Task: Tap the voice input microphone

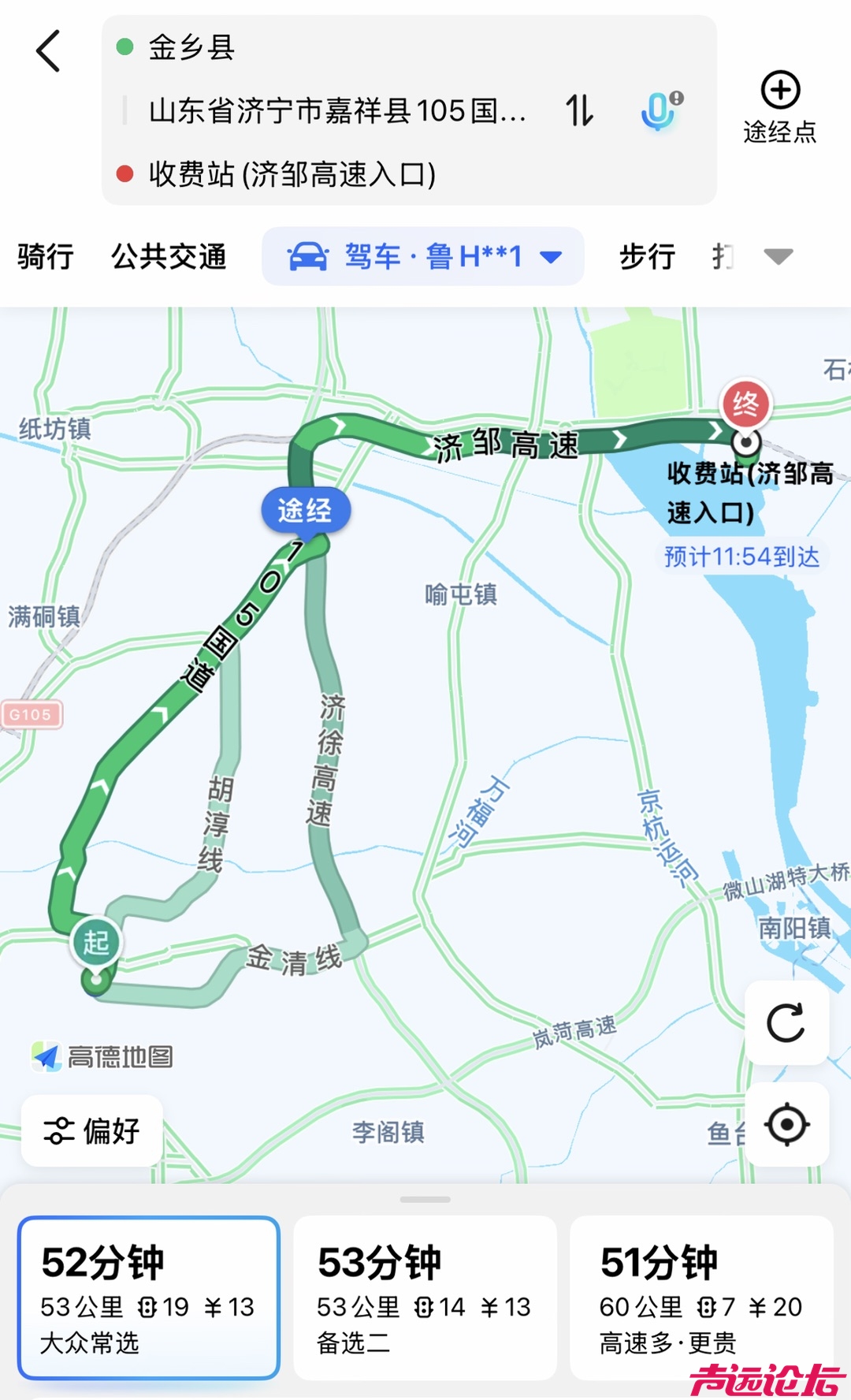Action: coord(660,110)
